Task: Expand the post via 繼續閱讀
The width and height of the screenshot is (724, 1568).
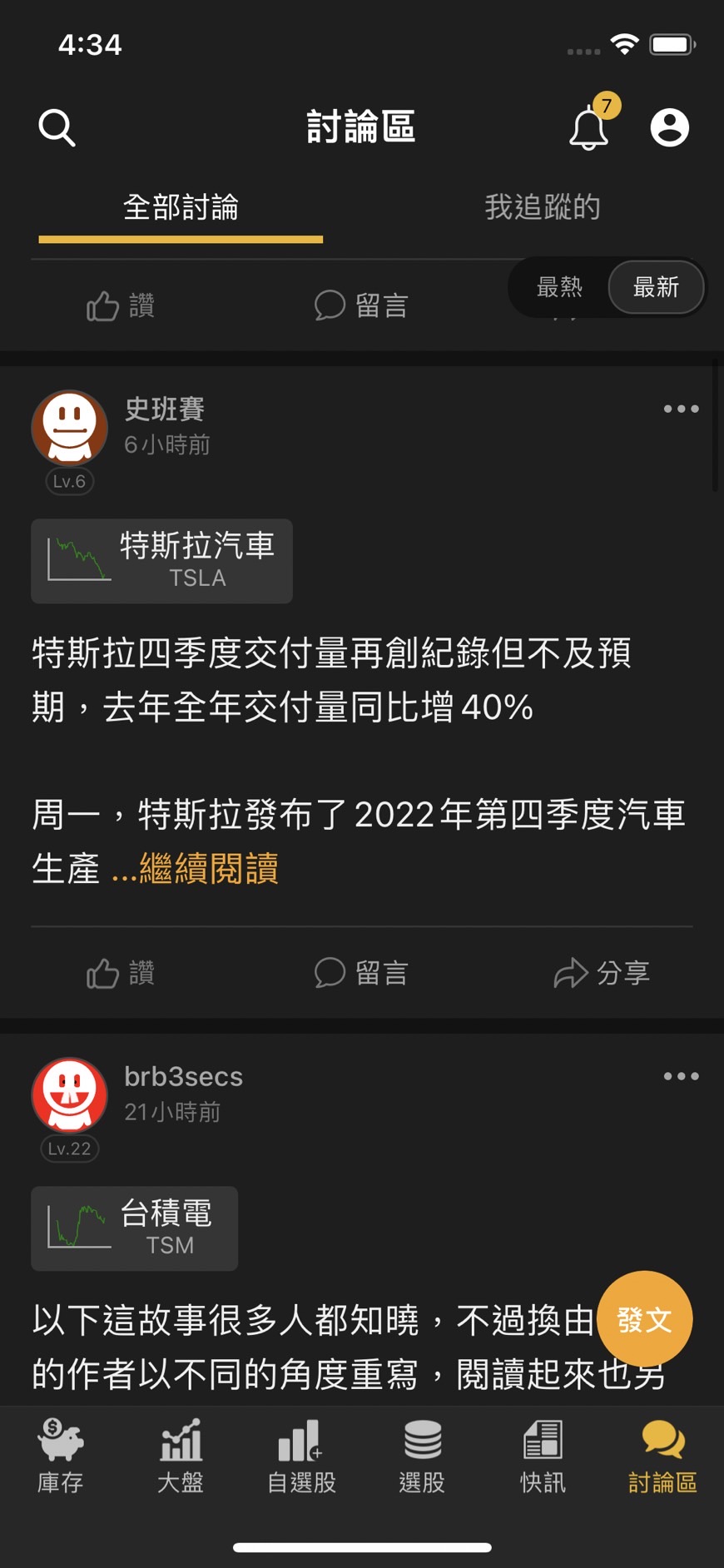Action: pyautogui.click(x=208, y=868)
